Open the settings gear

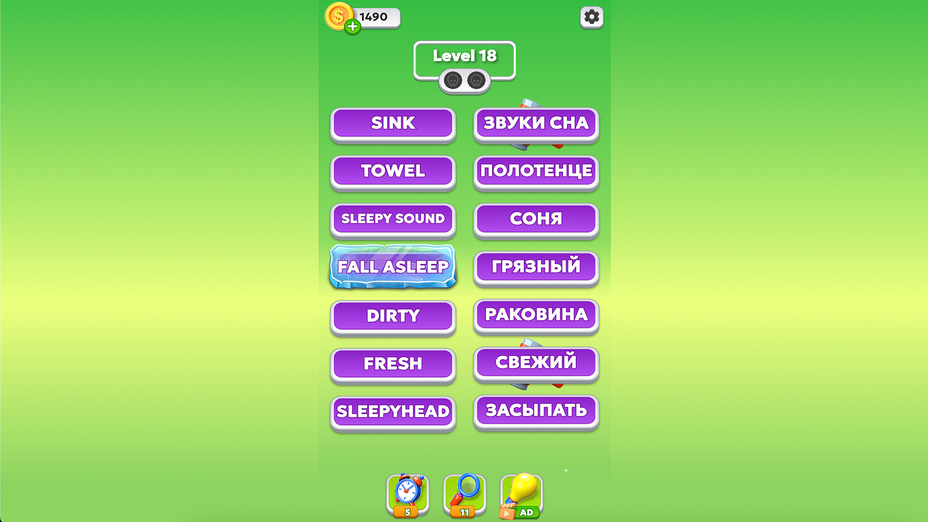[x=591, y=17]
